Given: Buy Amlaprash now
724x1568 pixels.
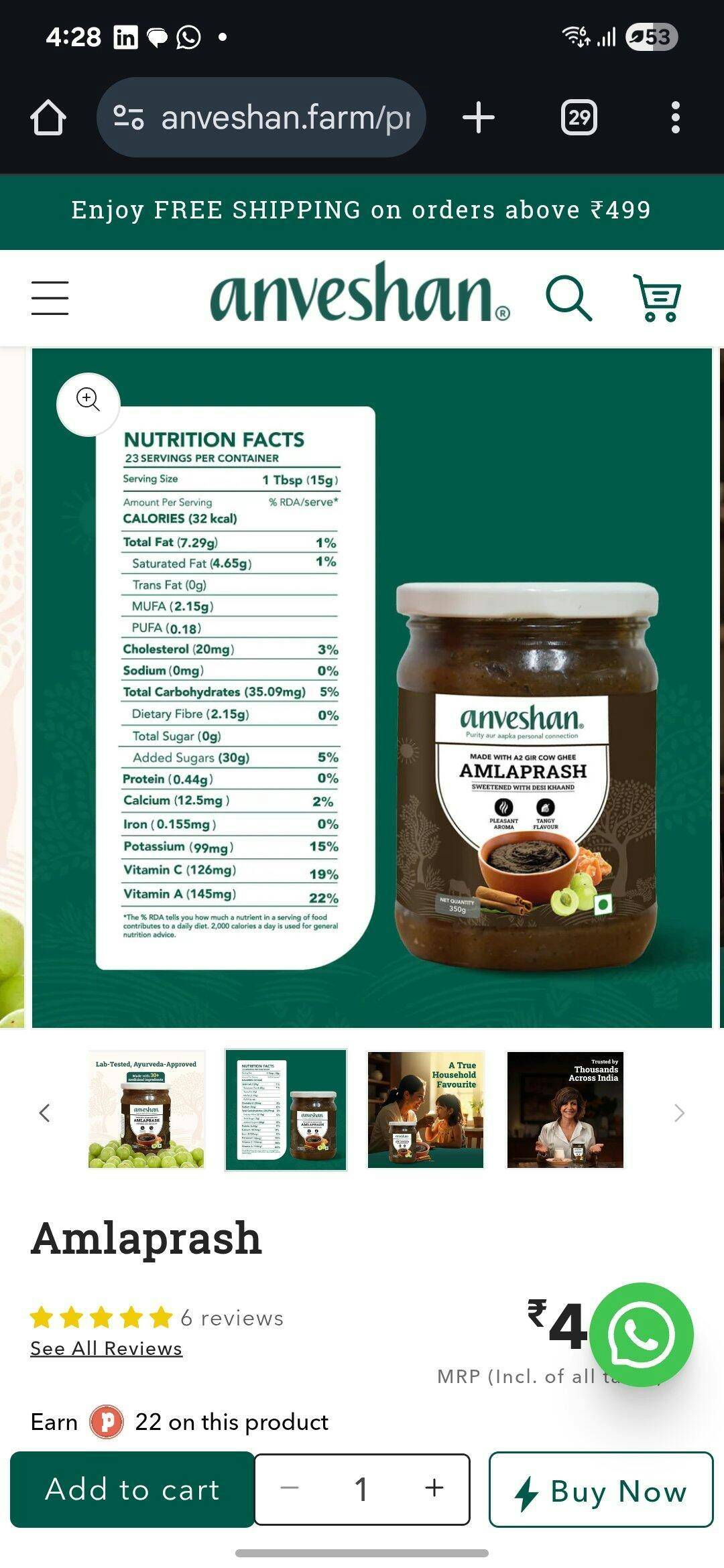Looking at the screenshot, I should pos(601,1490).
